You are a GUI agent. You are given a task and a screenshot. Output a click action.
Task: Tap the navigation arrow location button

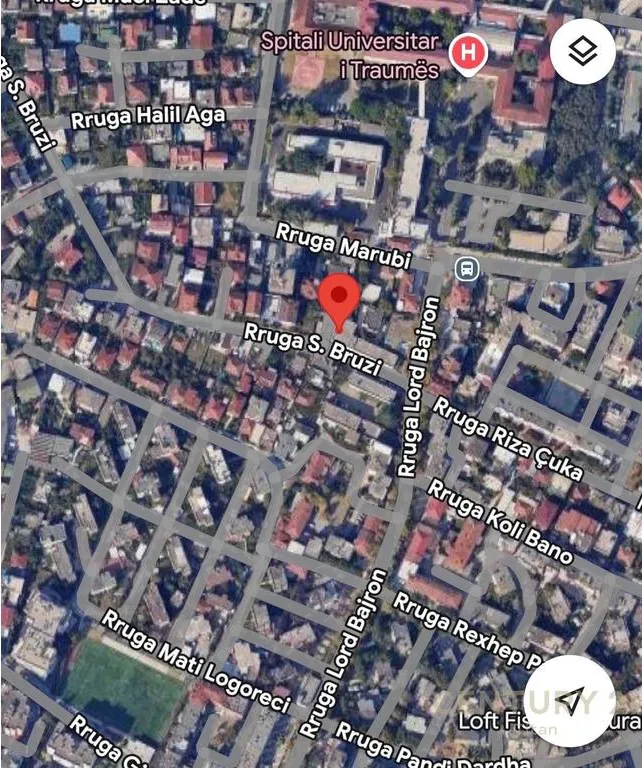tap(569, 701)
